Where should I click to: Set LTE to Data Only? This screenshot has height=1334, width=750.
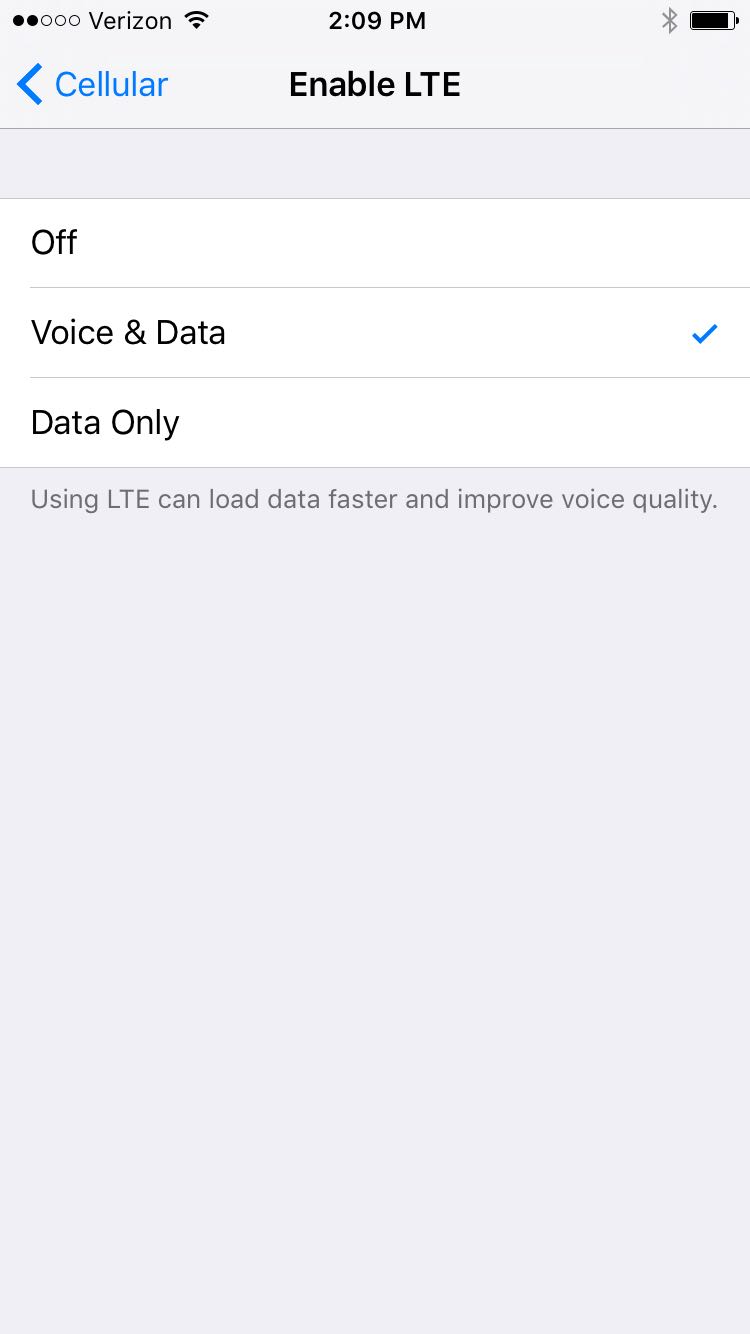[375, 423]
